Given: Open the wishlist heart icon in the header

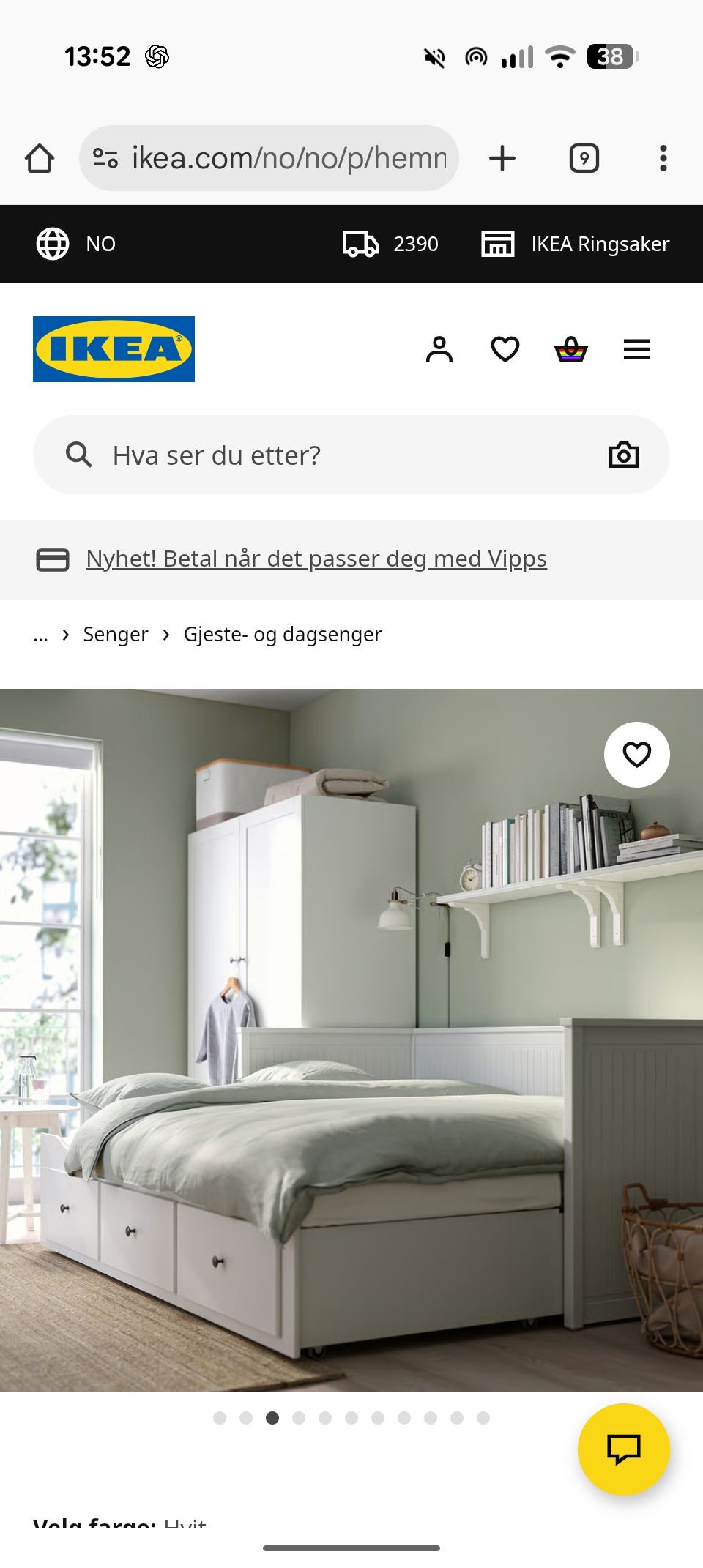Looking at the screenshot, I should pos(505,349).
